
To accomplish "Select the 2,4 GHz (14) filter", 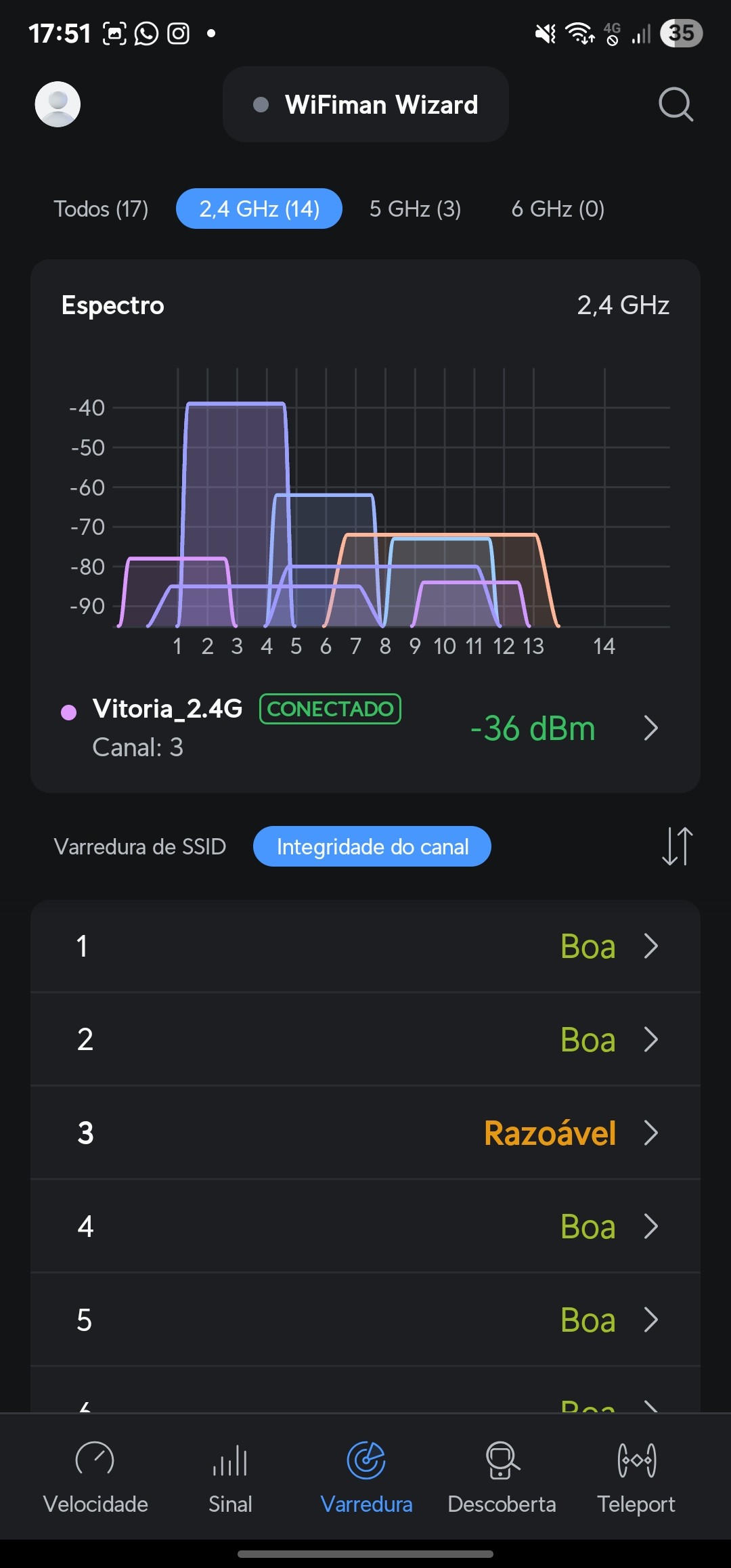I will tap(259, 209).
